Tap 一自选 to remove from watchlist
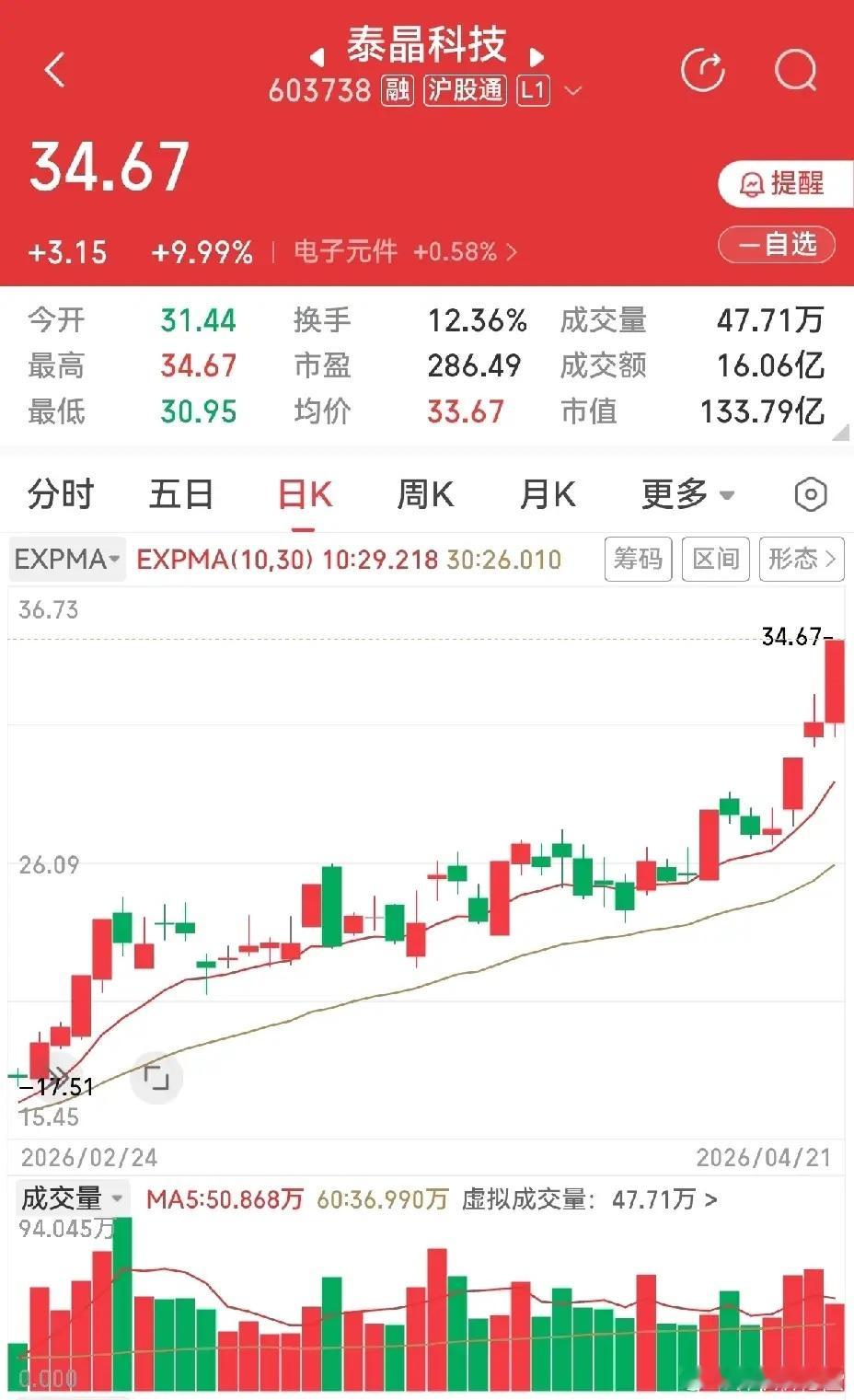The height and width of the screenshot is (1400, 854). [x=776, y=244]
